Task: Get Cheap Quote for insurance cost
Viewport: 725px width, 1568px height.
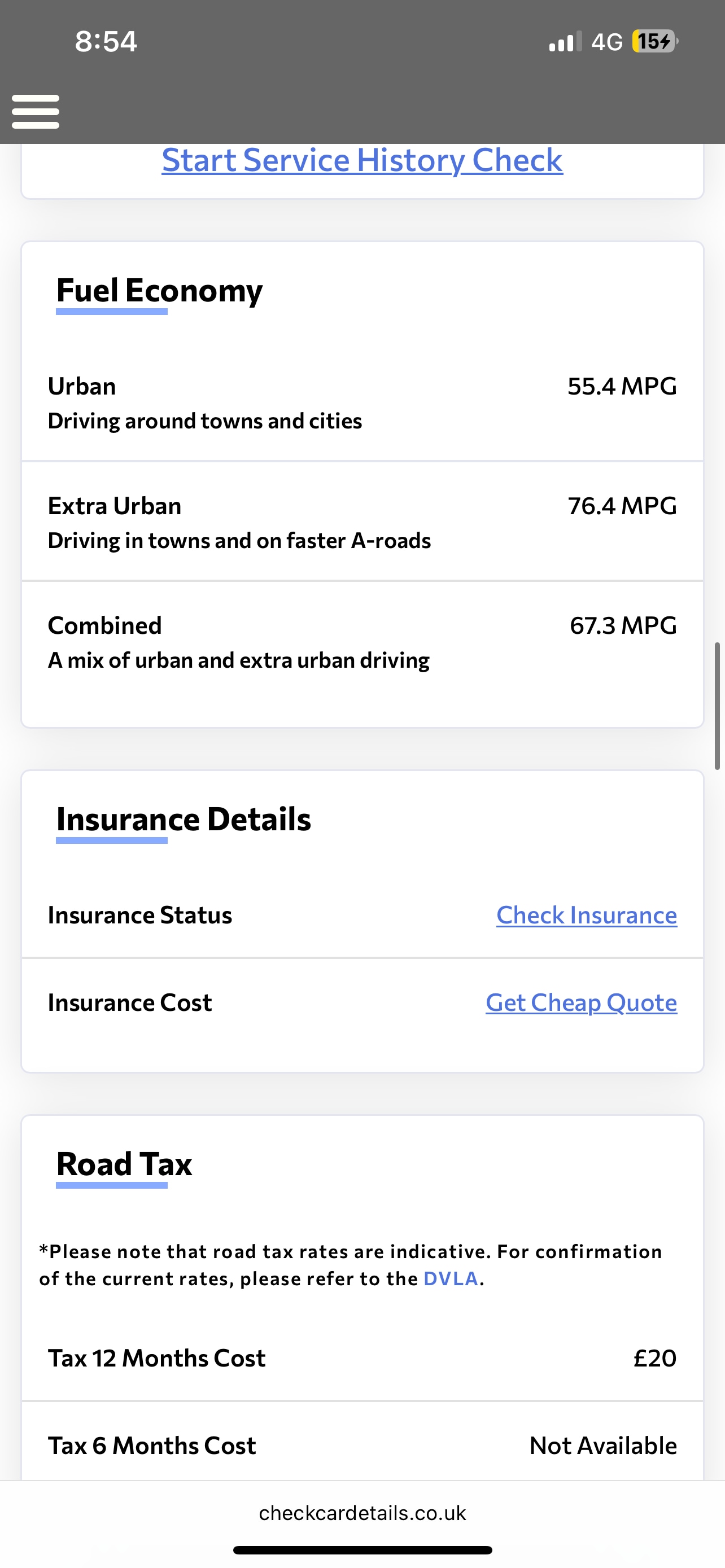Action: pos(580,1002)
